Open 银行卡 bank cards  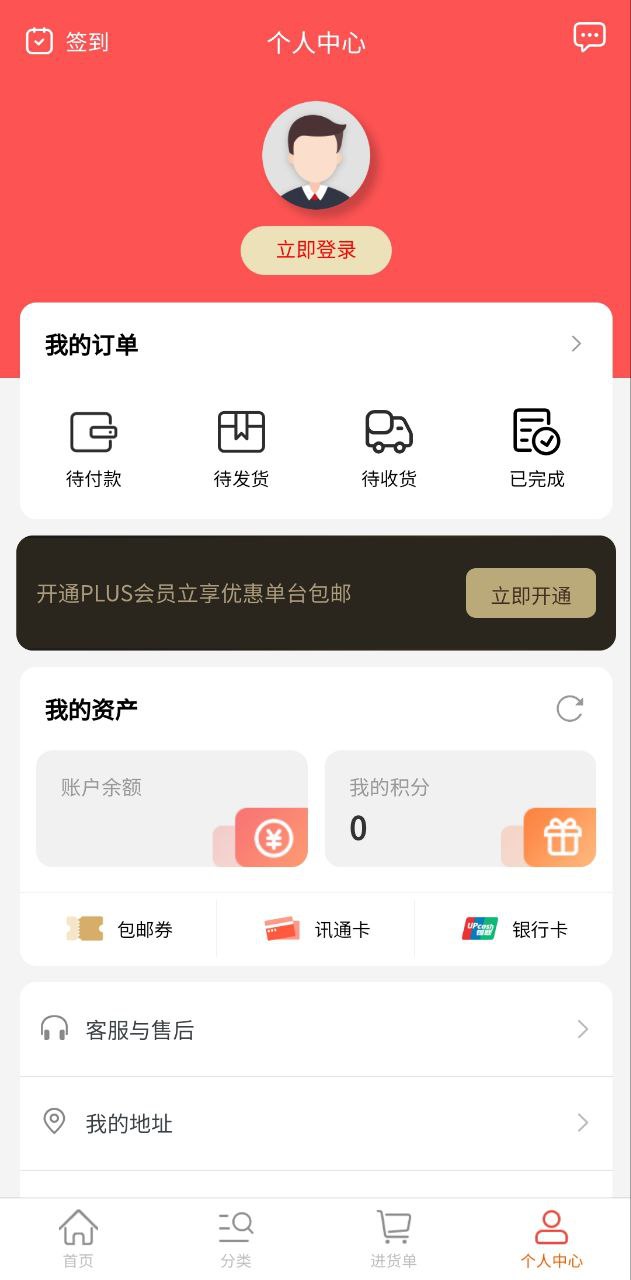[514, 929]
